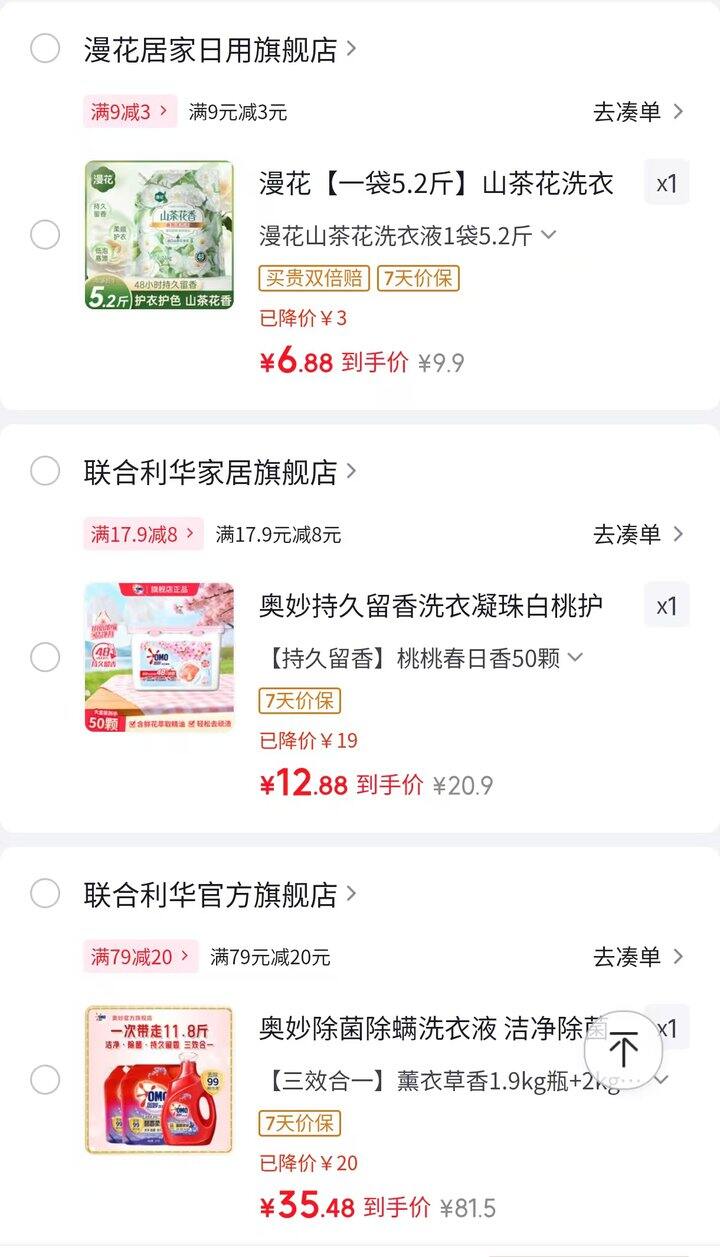This screenshot has height=1257, width=720.
Task: Tap 去凑单 for the 满17.9减8 offer
Action: (638, 534)
